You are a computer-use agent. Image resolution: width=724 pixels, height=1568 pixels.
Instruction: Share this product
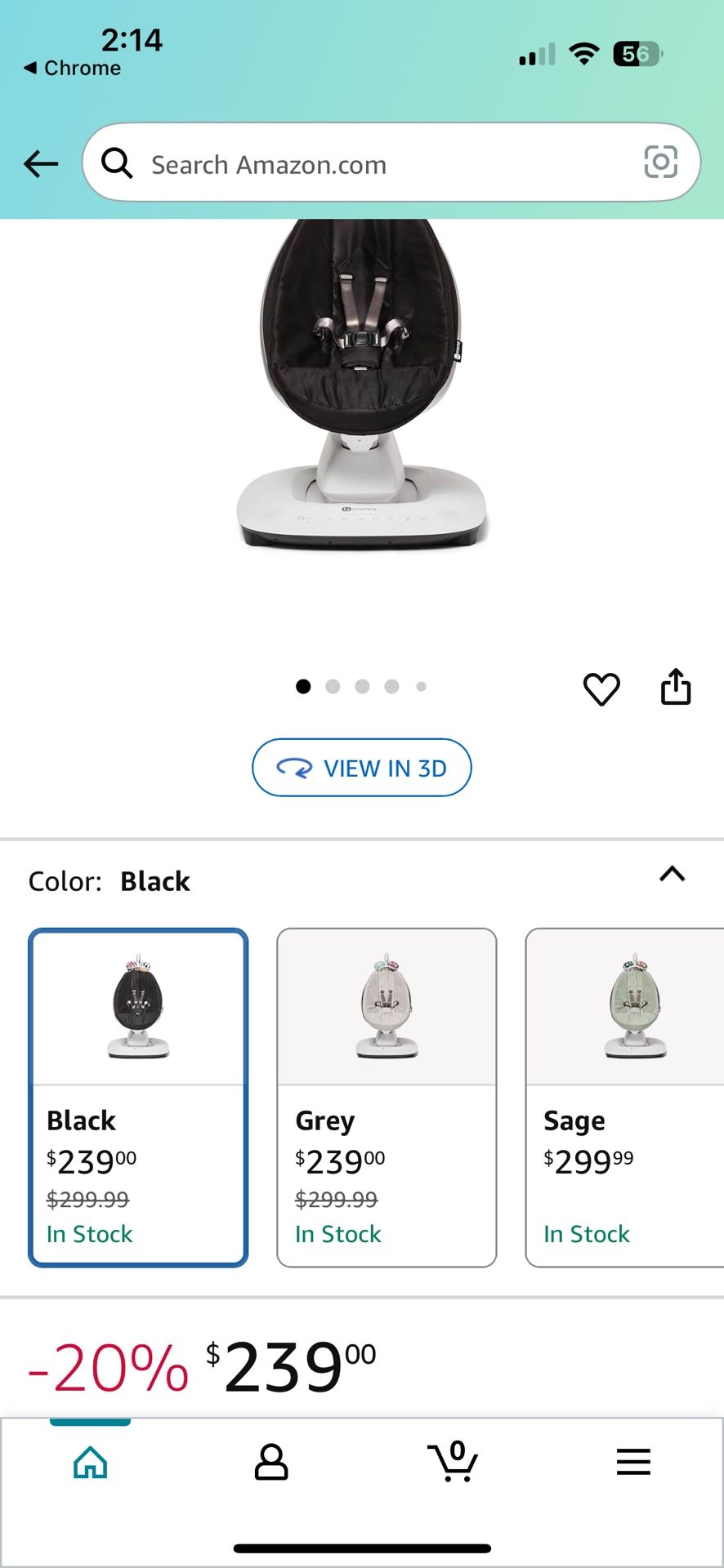676,687
